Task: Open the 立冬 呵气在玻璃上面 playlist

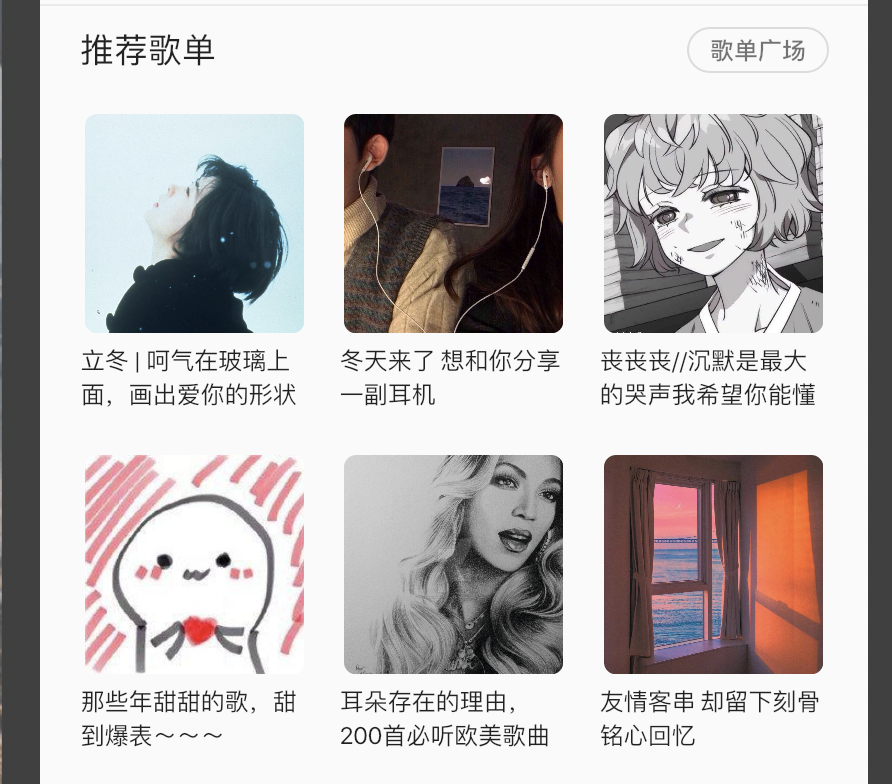Action: pos(194,223)
